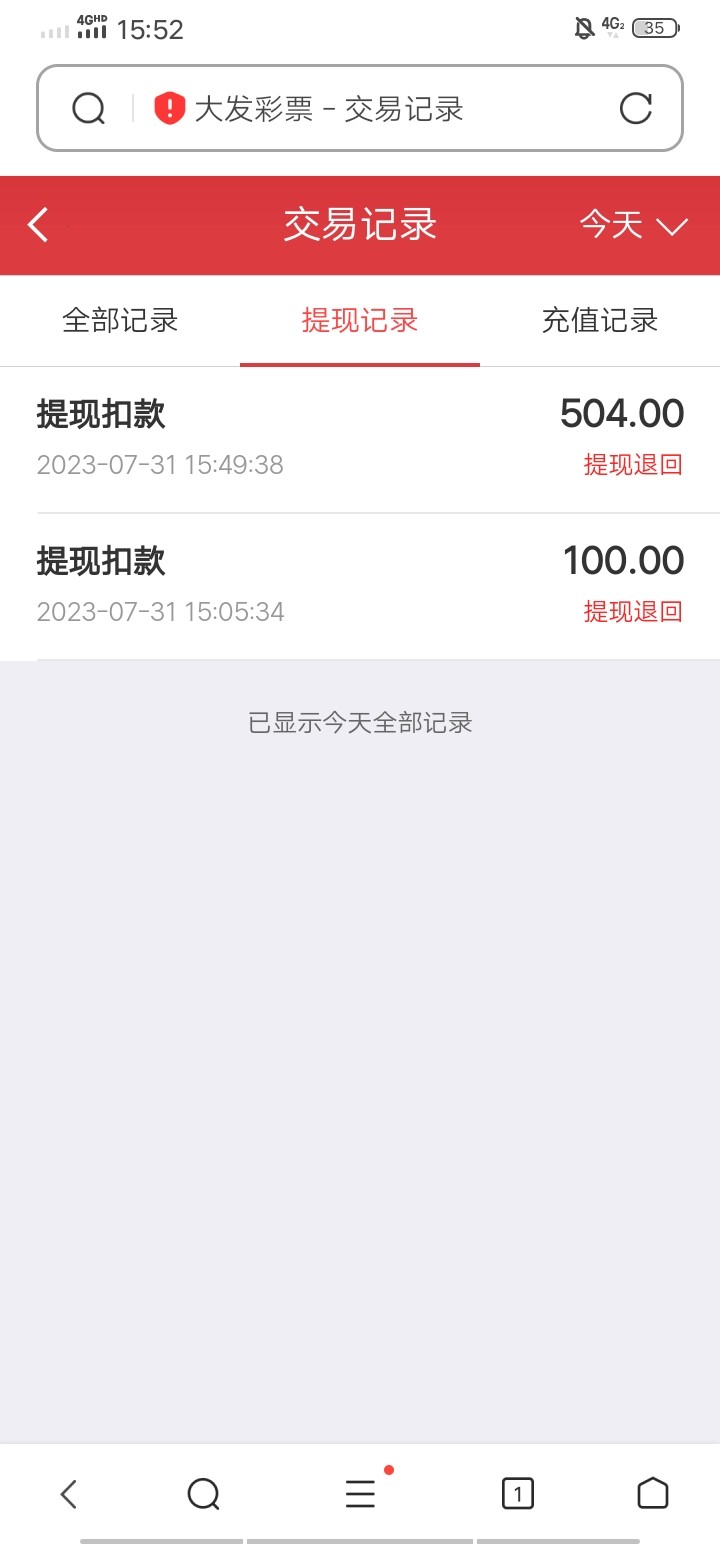720x1544 pixels.
Task: Click the battery level indicator showing 35
Action: [655, 27]
